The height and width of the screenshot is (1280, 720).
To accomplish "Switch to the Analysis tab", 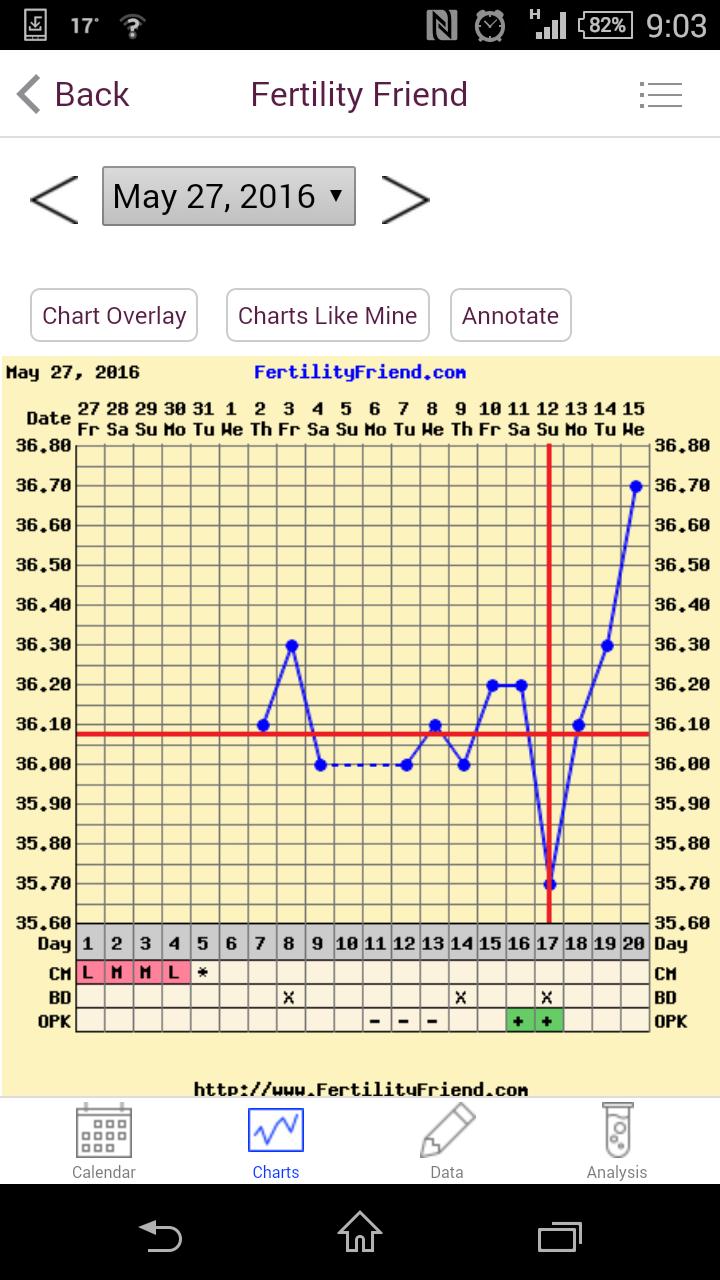I will [x=616, y=1142].
